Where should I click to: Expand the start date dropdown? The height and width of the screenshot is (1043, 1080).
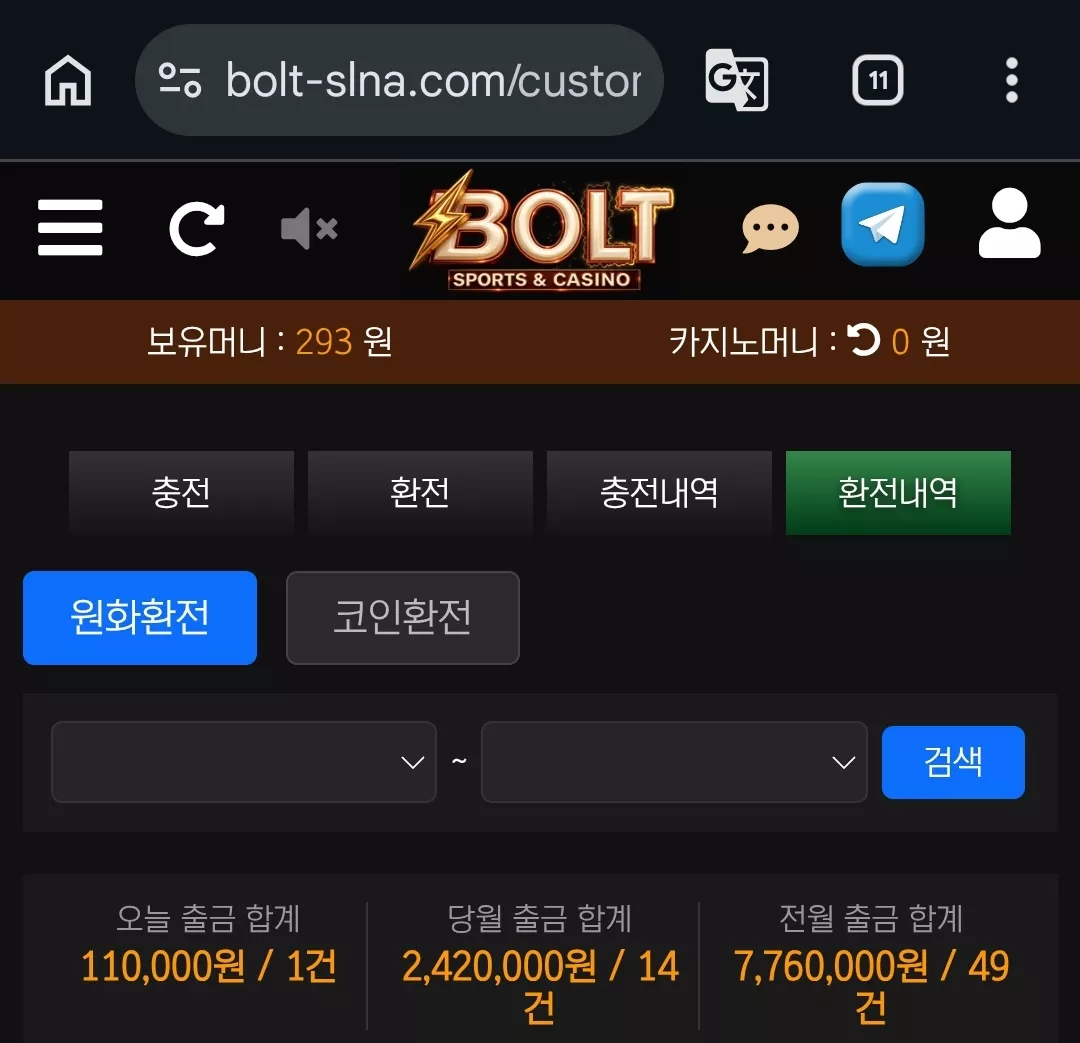coord(244,762)
